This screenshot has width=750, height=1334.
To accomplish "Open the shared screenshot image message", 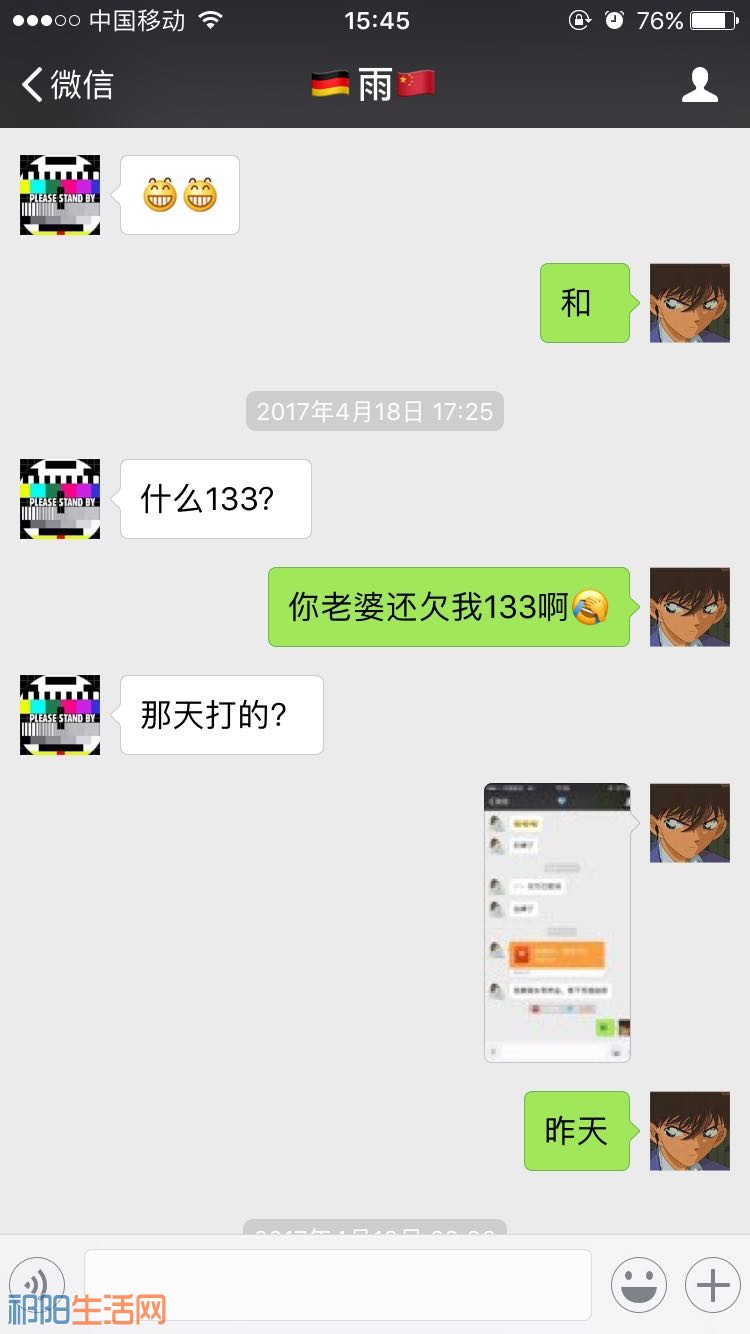I will pos(557,922).
